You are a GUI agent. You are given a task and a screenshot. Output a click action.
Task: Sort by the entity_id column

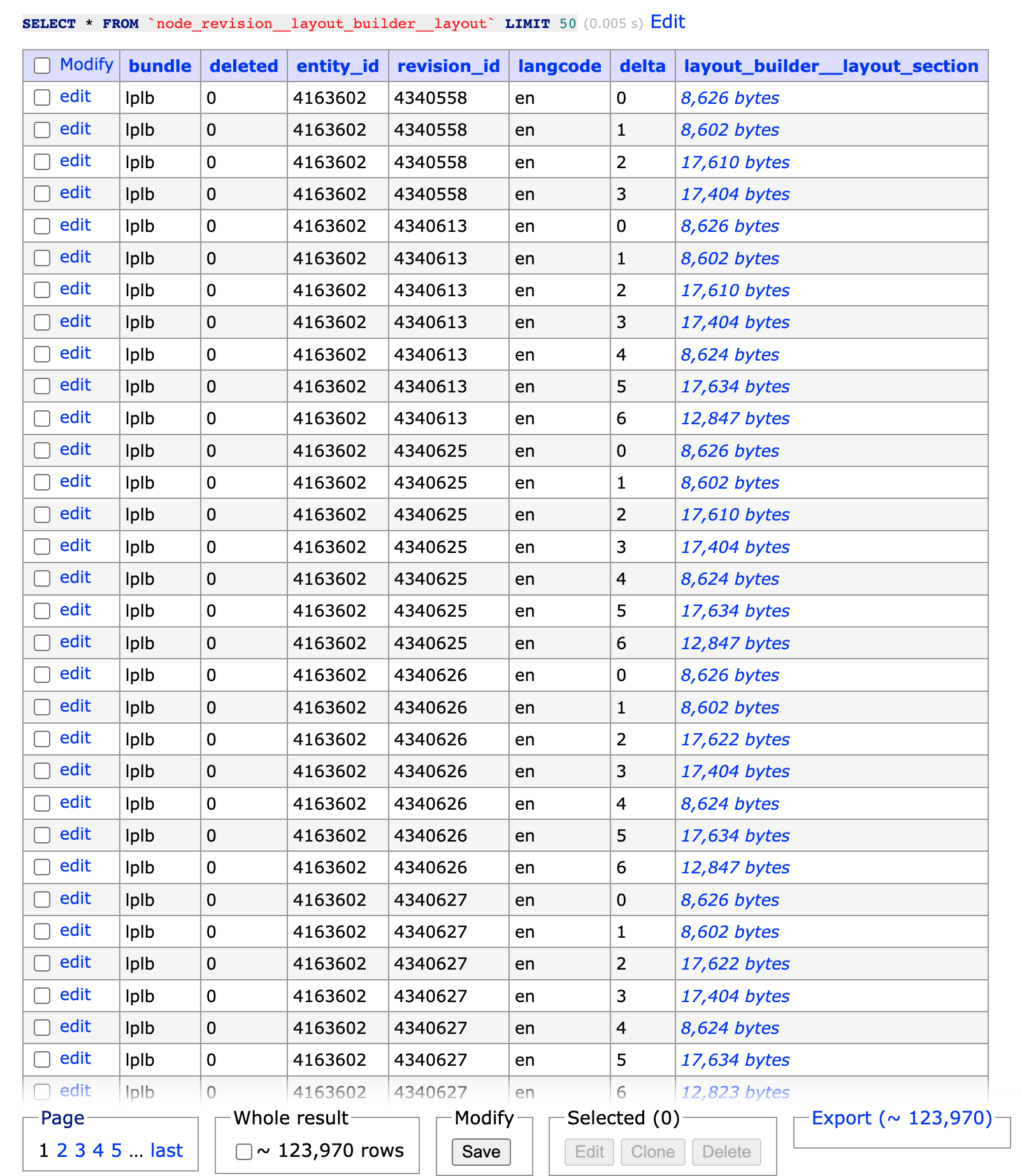tap(338, 66)
